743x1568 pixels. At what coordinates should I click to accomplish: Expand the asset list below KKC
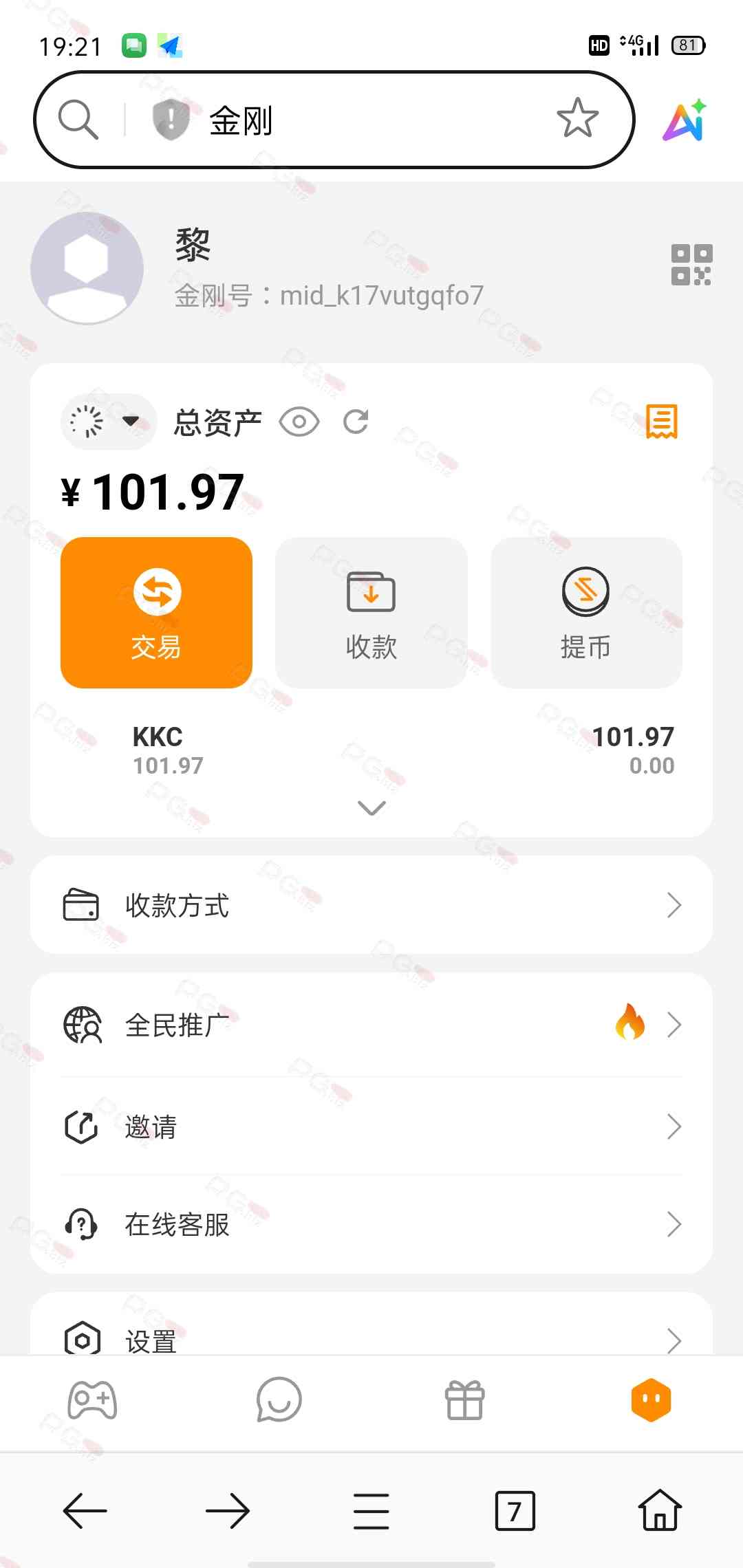(371, 807)
